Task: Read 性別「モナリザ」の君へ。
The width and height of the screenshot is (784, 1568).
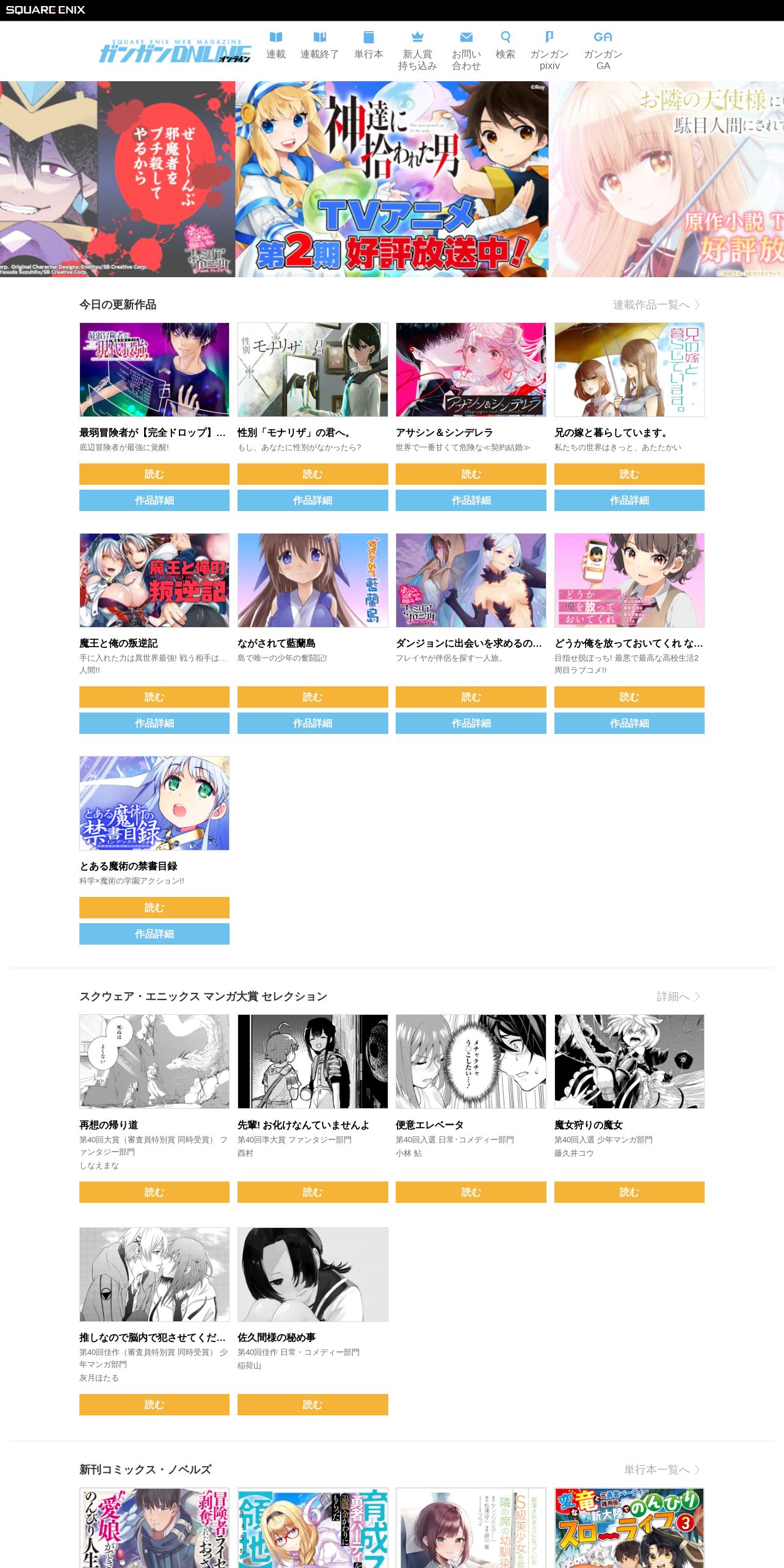Action: point(313,474)
